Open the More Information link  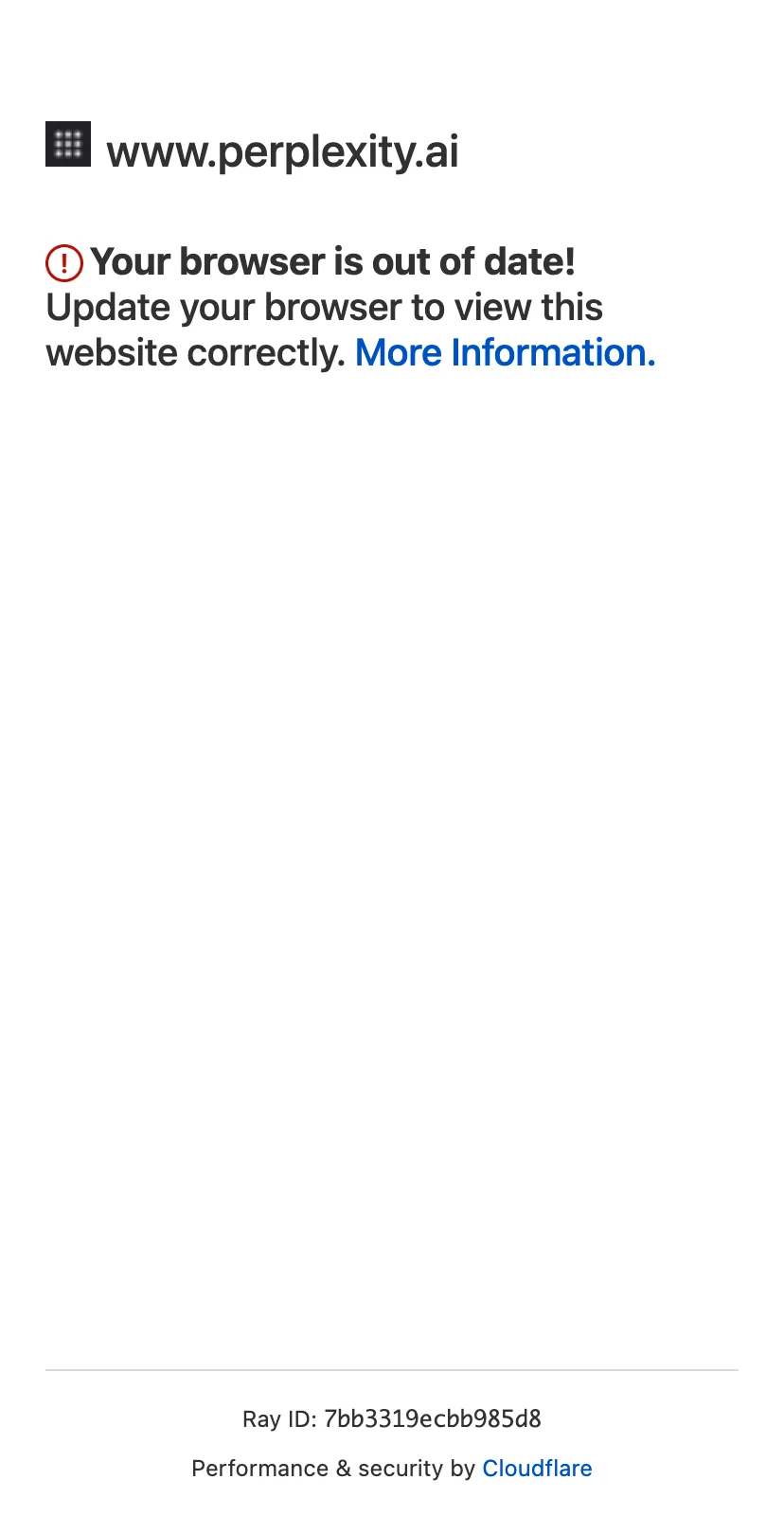coord(505,353)
